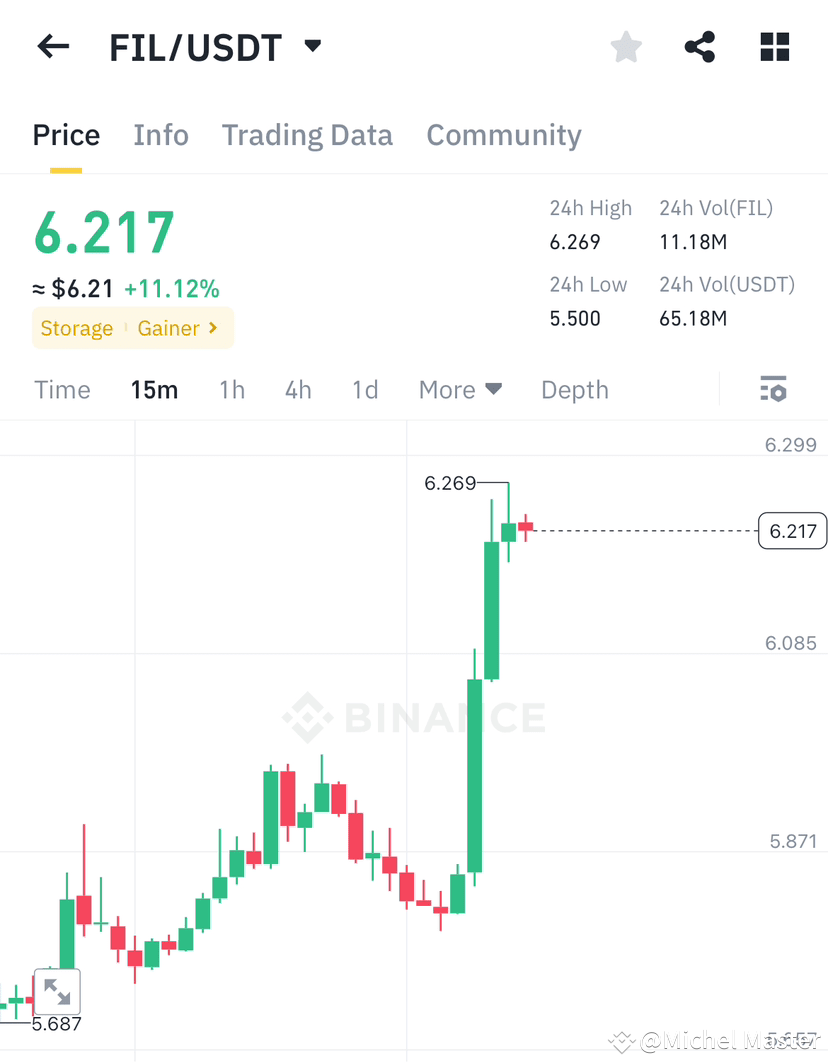This screenshot has width=828, height=1063.
Task: Switch to the Info tab
Action: coord(161,135)
